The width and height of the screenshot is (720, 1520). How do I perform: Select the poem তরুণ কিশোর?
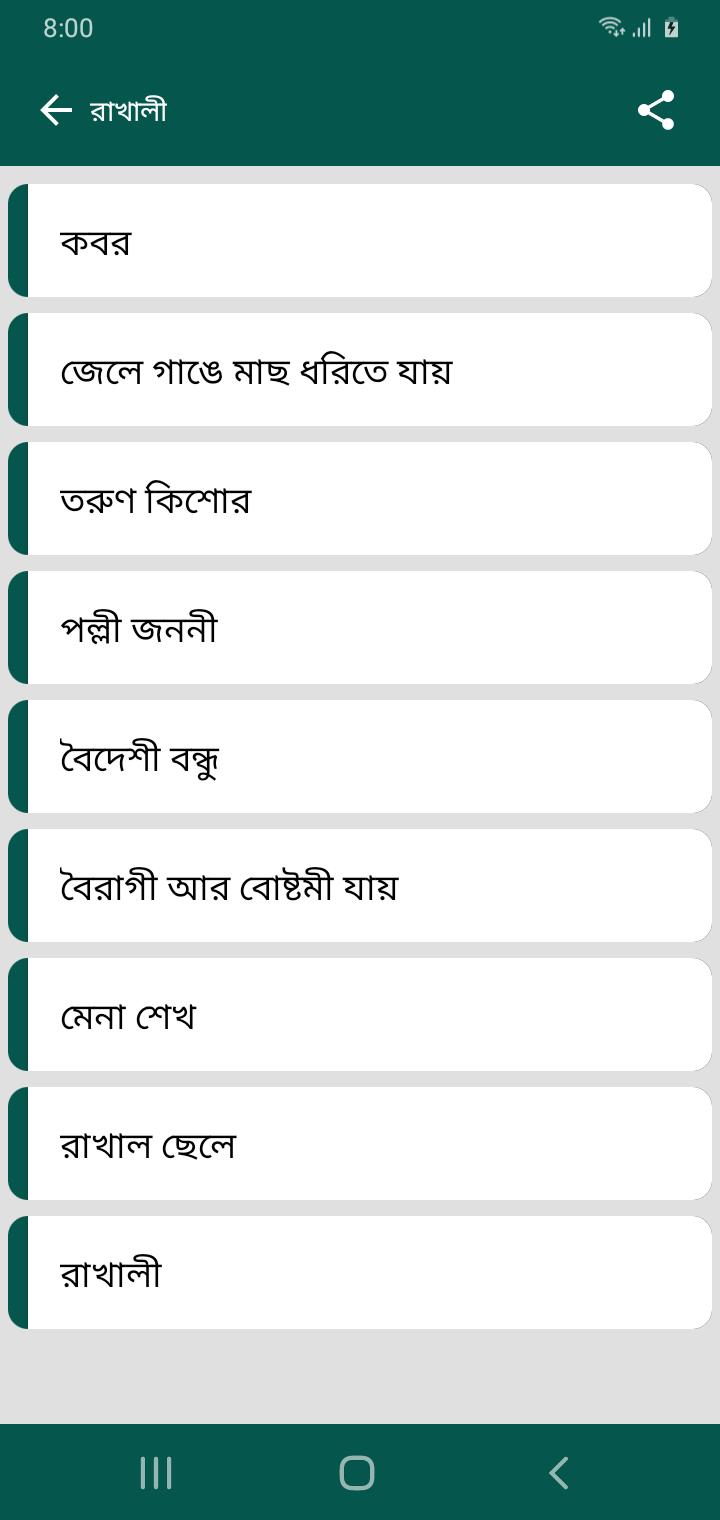coord(360,499)
